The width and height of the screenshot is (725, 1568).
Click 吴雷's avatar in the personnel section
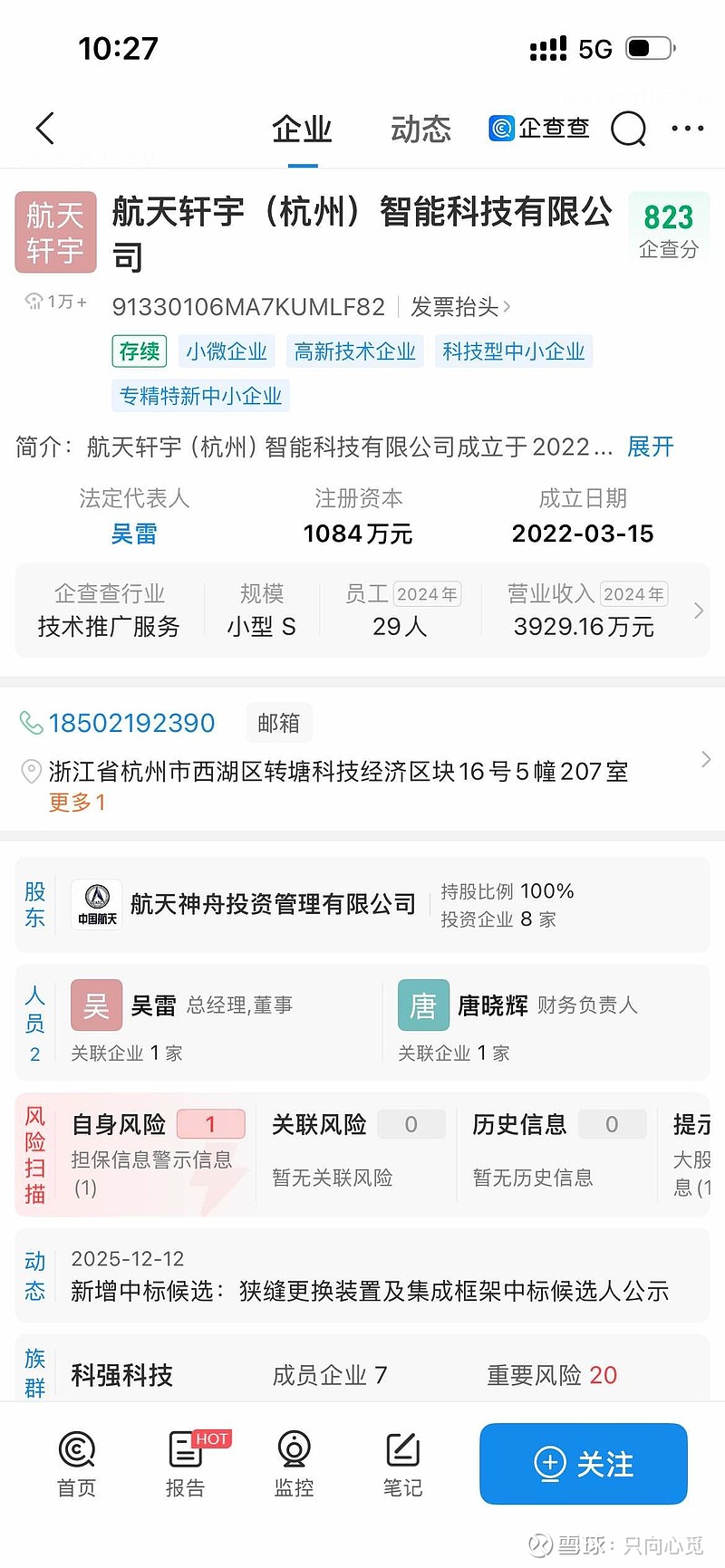pos(95,1005)
